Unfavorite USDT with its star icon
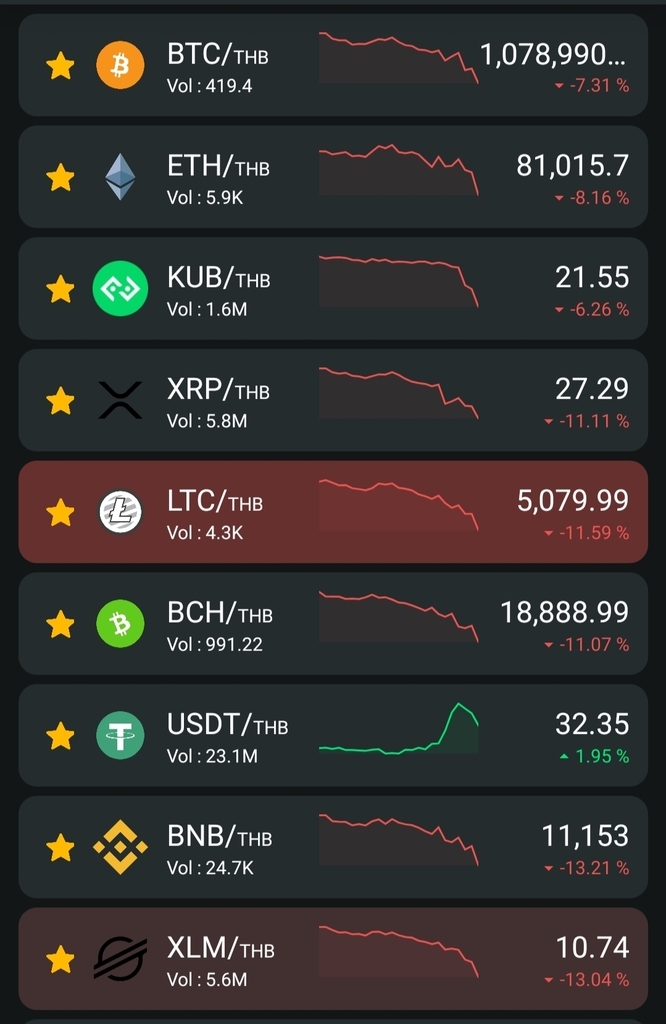The image size is (666, 1024). 61,738
